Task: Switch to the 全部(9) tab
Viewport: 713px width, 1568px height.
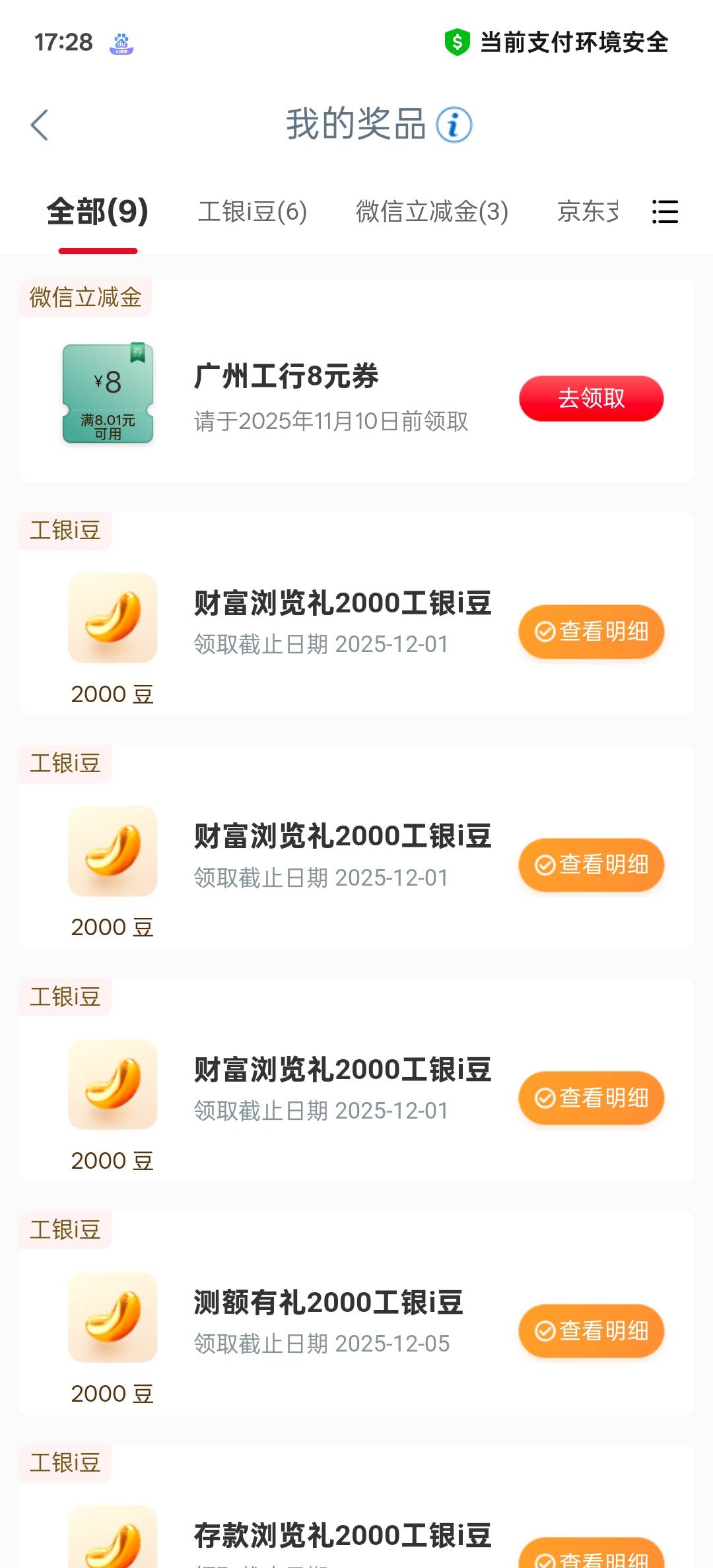Action: 98,212
